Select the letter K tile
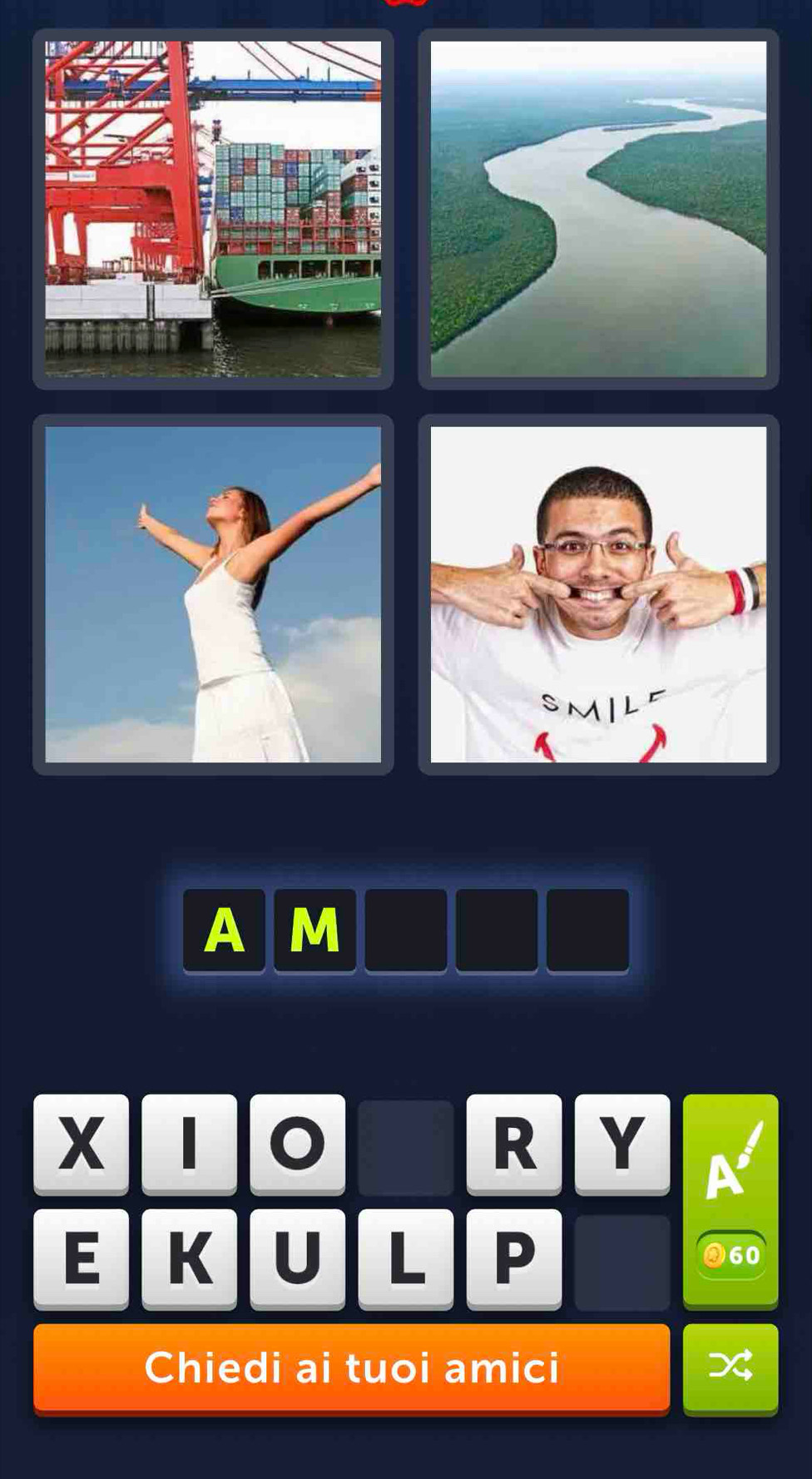The width and height of the screenshot is (812, 1479). [x=190, y=1258]
